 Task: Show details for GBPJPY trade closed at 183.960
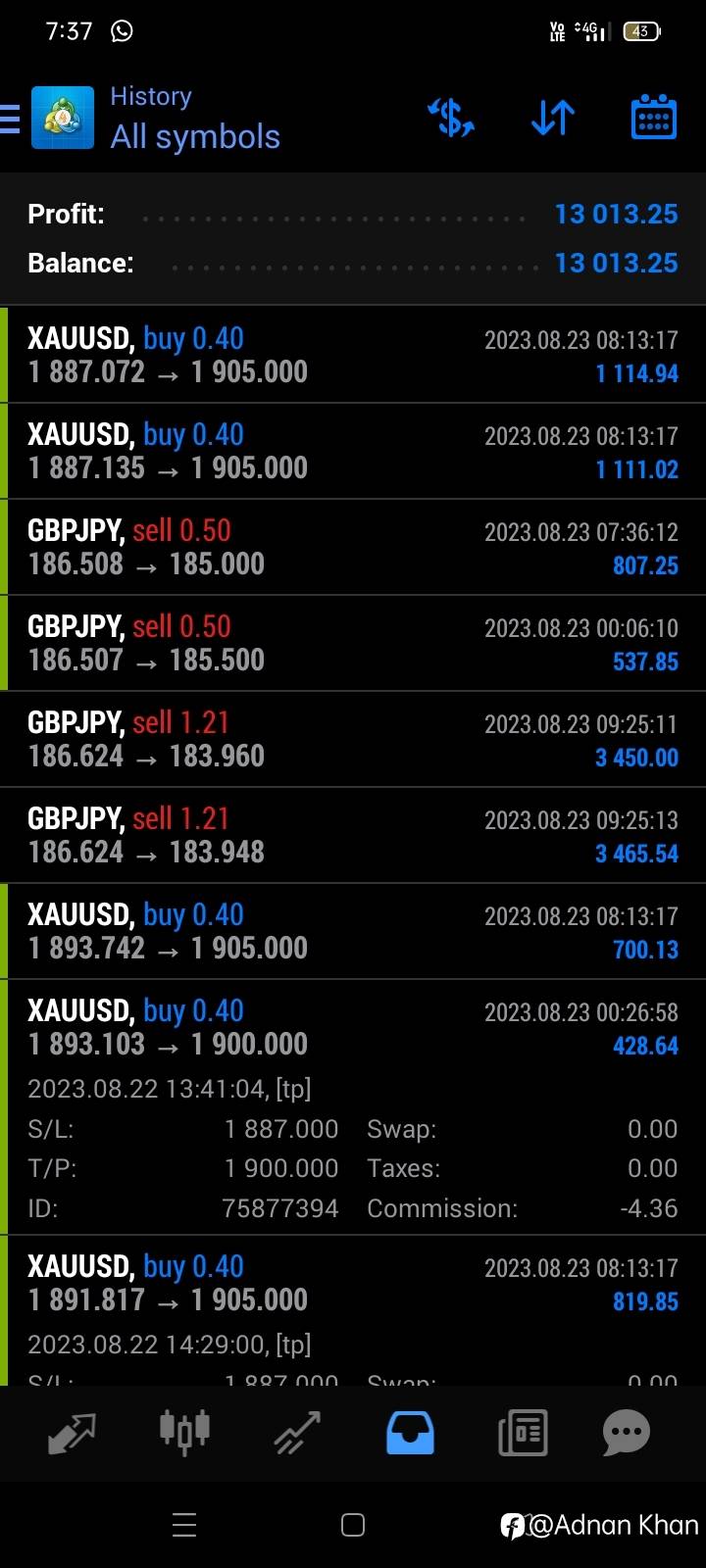[x=353, y=739]
